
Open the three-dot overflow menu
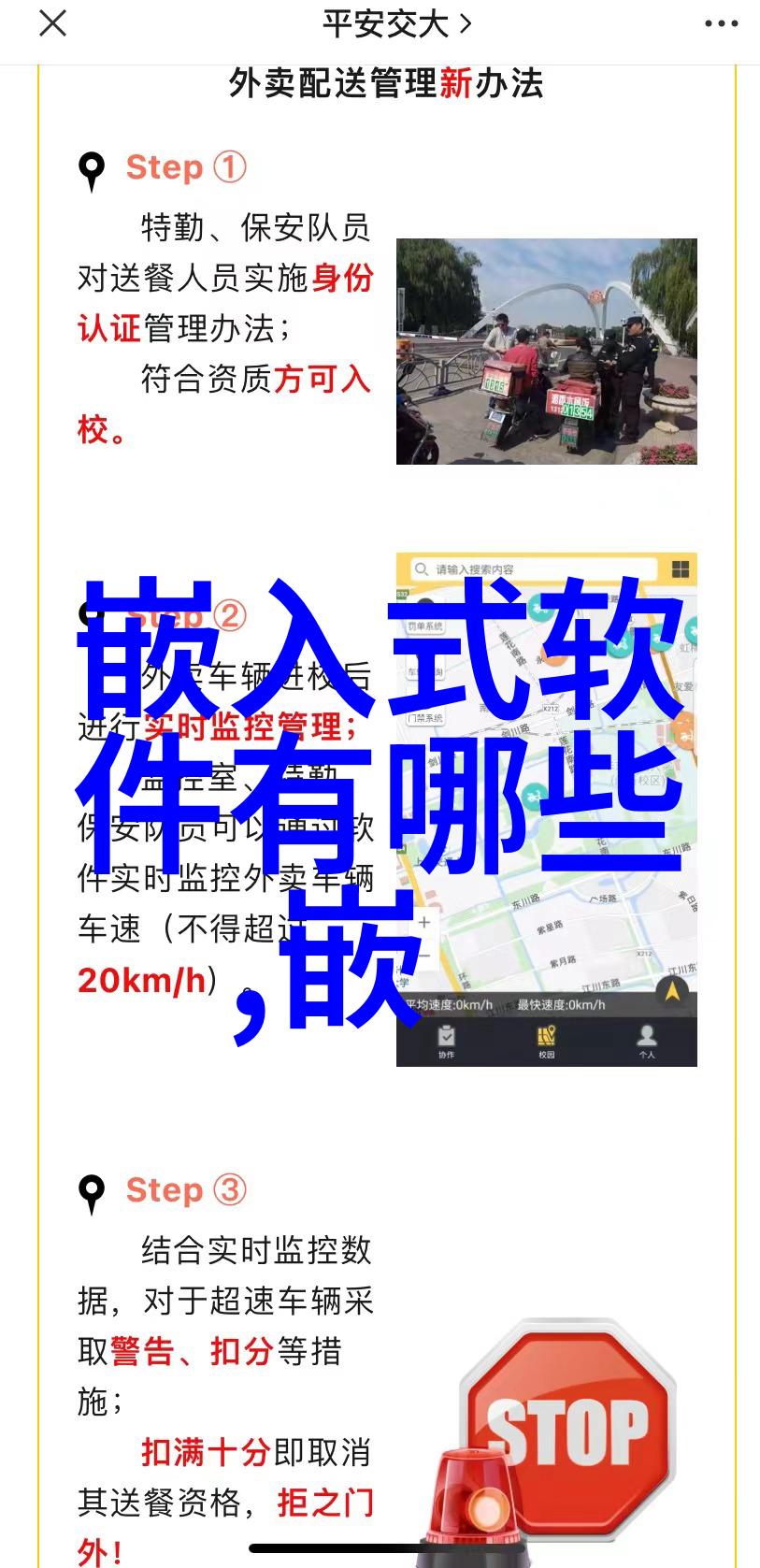[722, 24]
